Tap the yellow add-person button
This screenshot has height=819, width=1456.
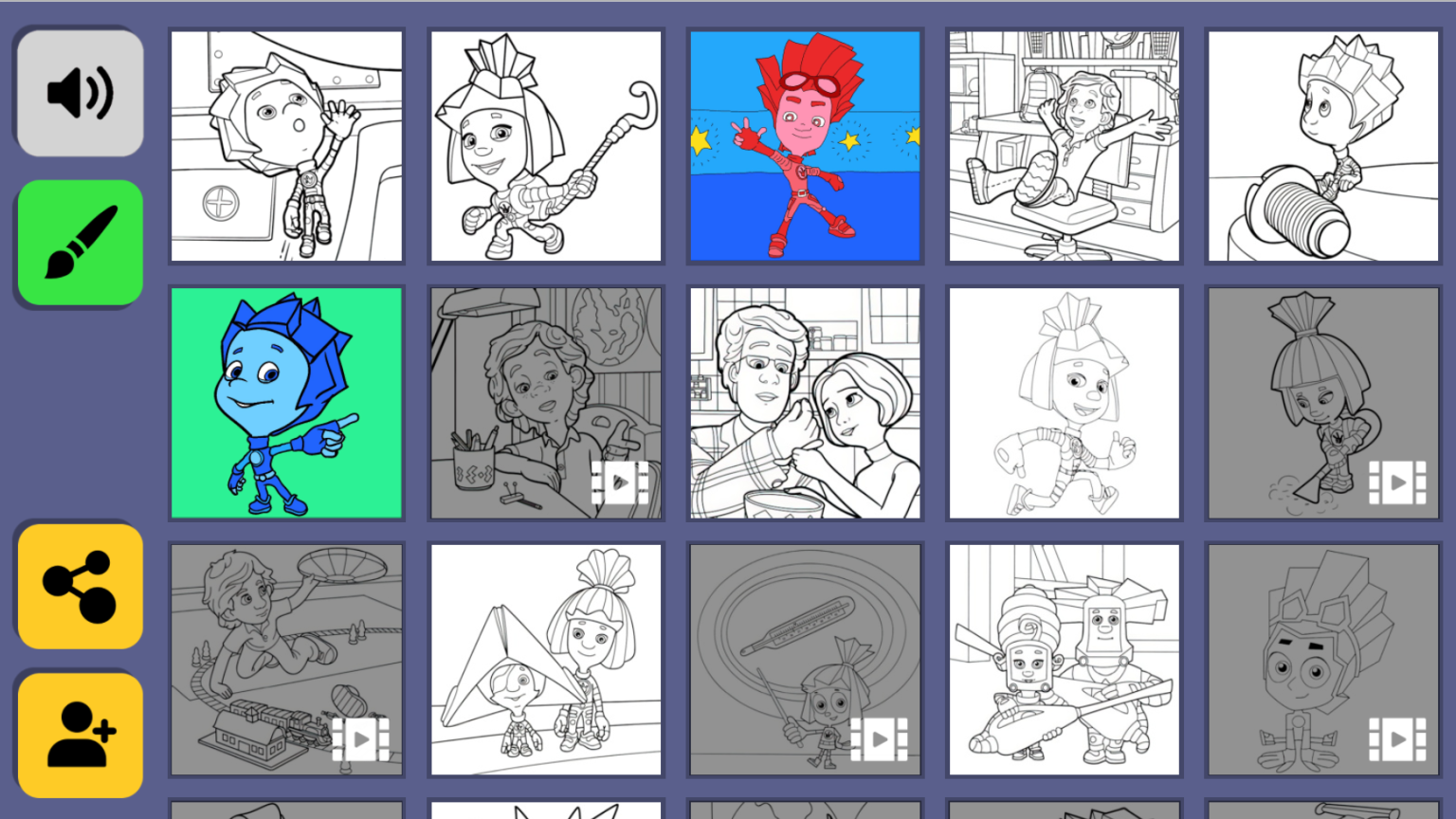[81, 735]
